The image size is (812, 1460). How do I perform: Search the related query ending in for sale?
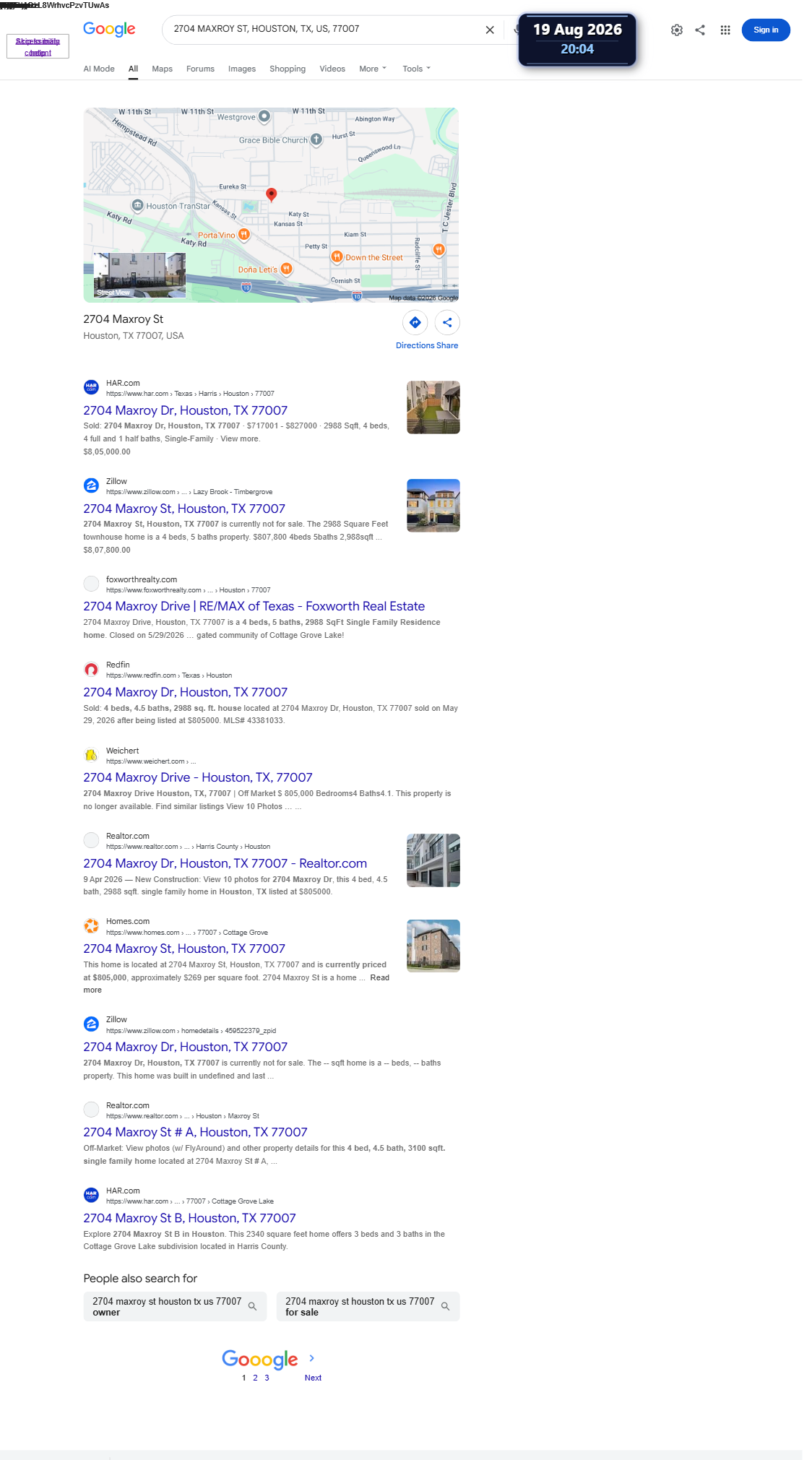coord(368,1306)
